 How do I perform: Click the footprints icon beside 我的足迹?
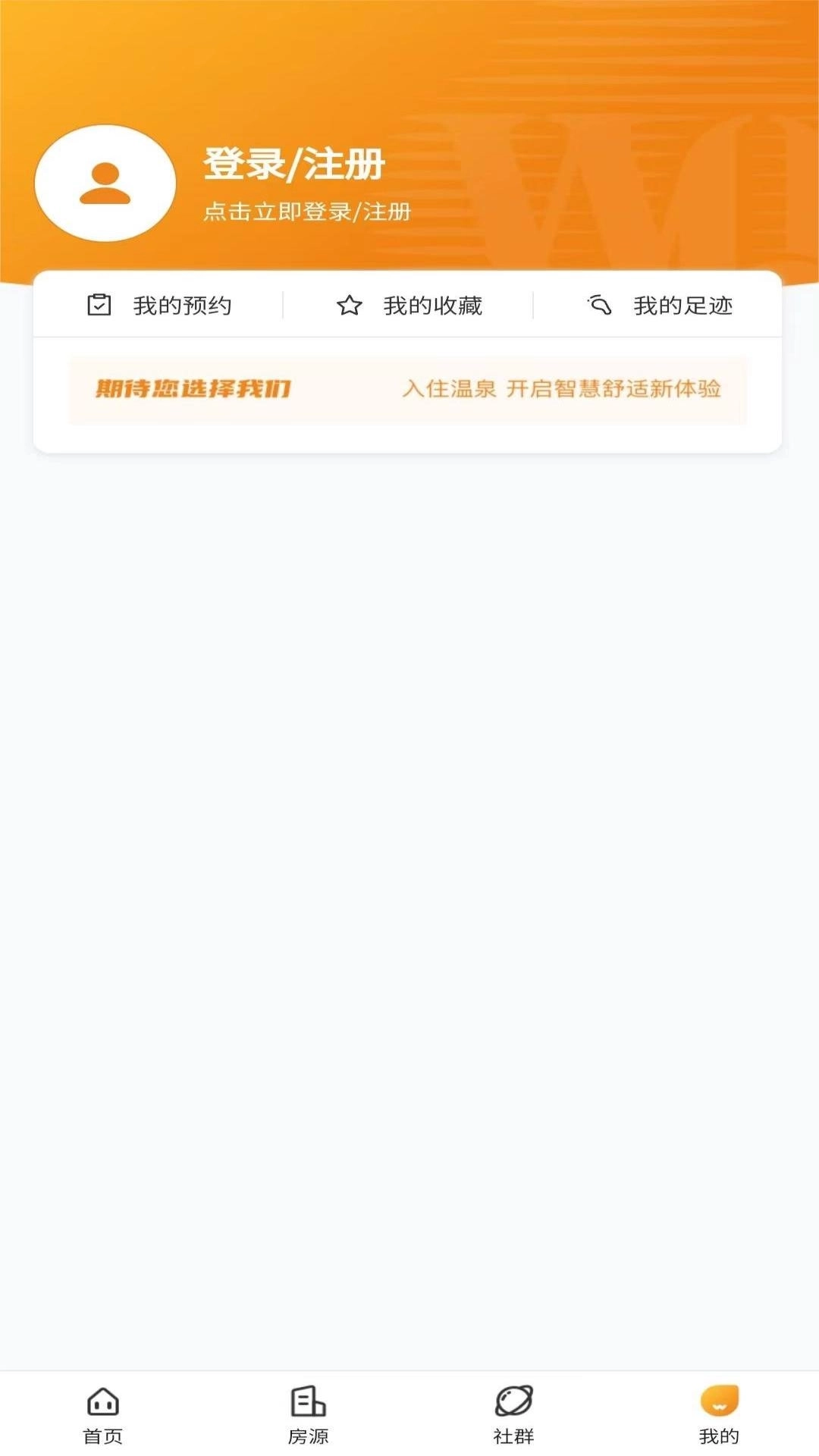pyautogui.click(x=599, y=304)
